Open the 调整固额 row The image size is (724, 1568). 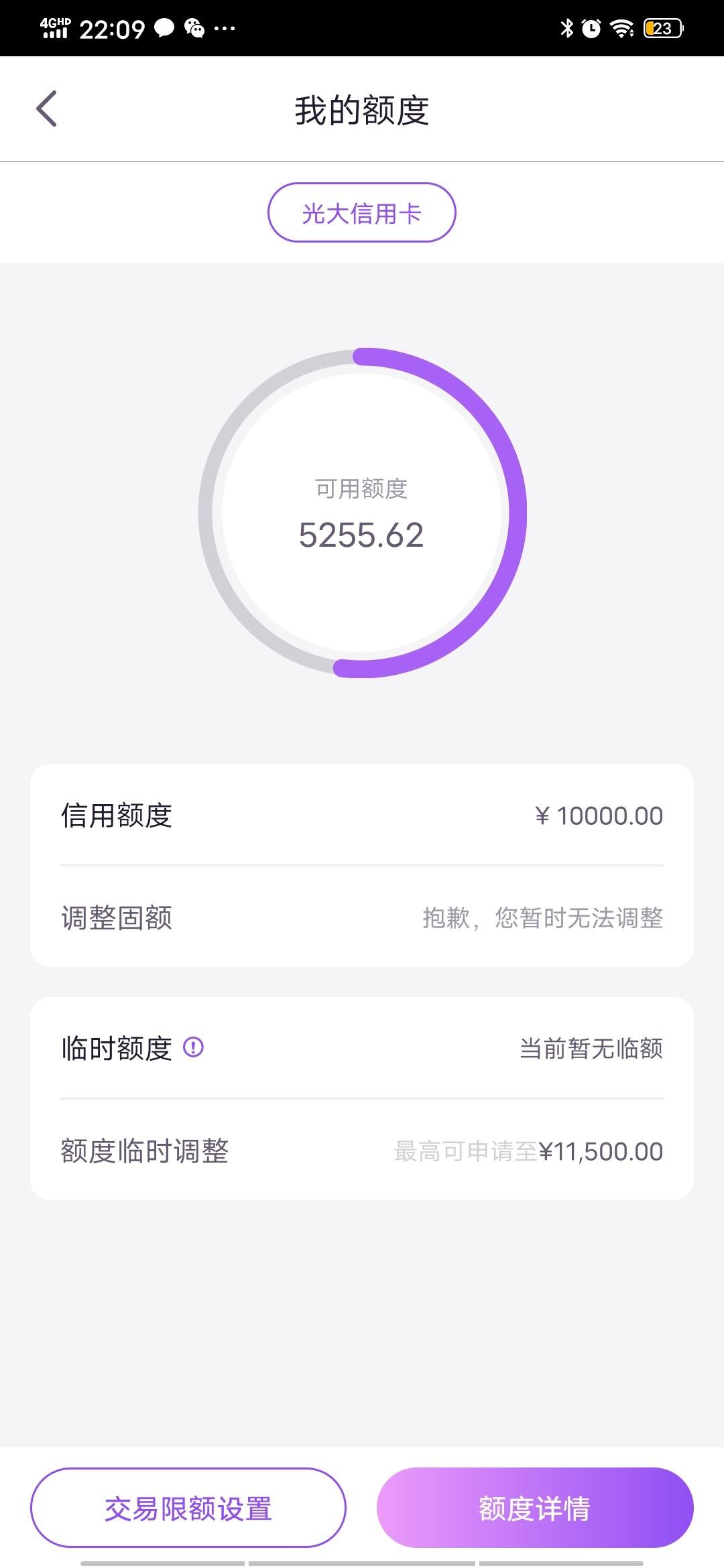[362, 917]
